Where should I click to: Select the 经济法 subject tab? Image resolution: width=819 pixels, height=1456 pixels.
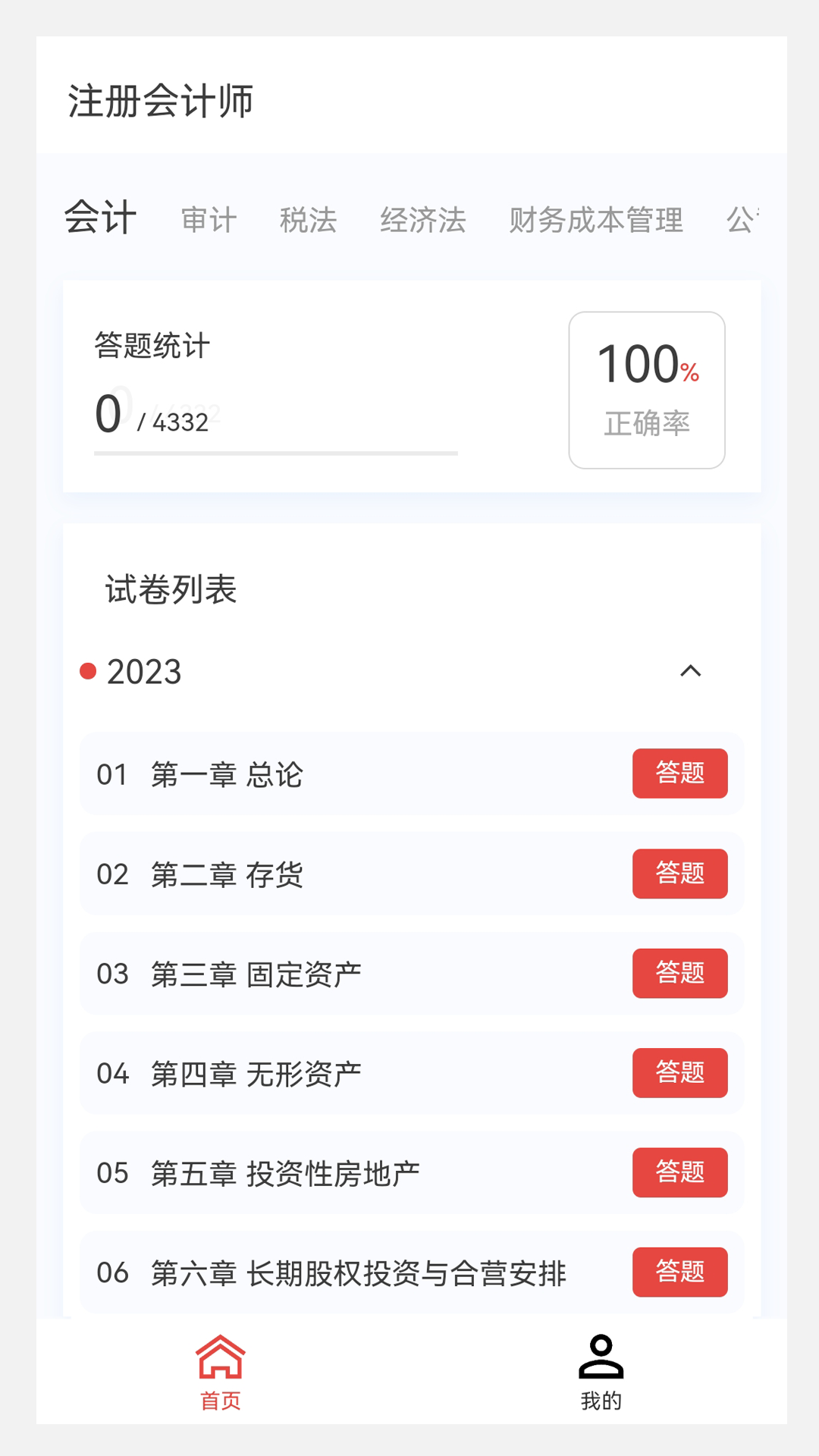click(424, 220)
